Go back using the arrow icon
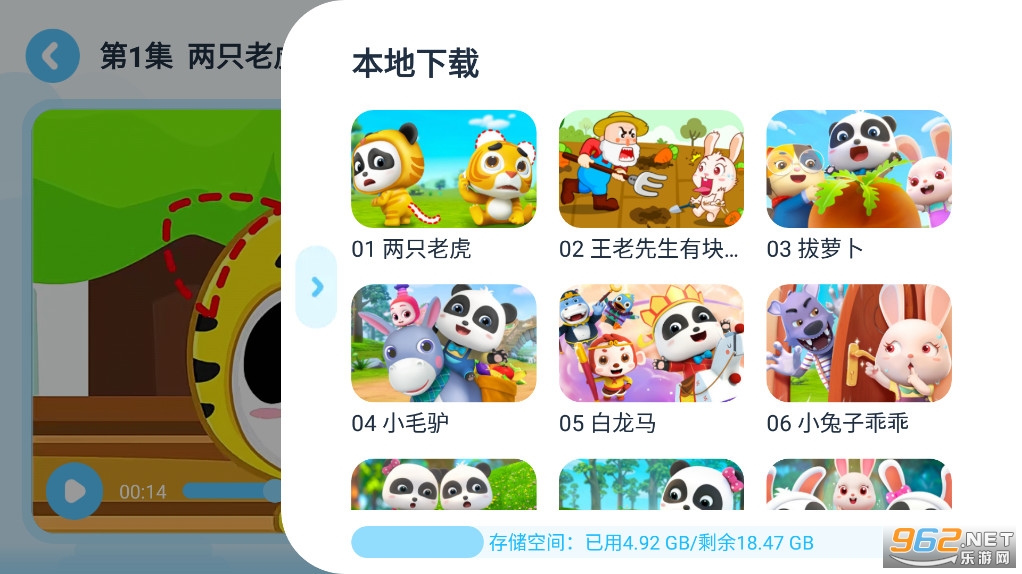This screenshot has width=1022, height=574. click(x=52, y=56)
